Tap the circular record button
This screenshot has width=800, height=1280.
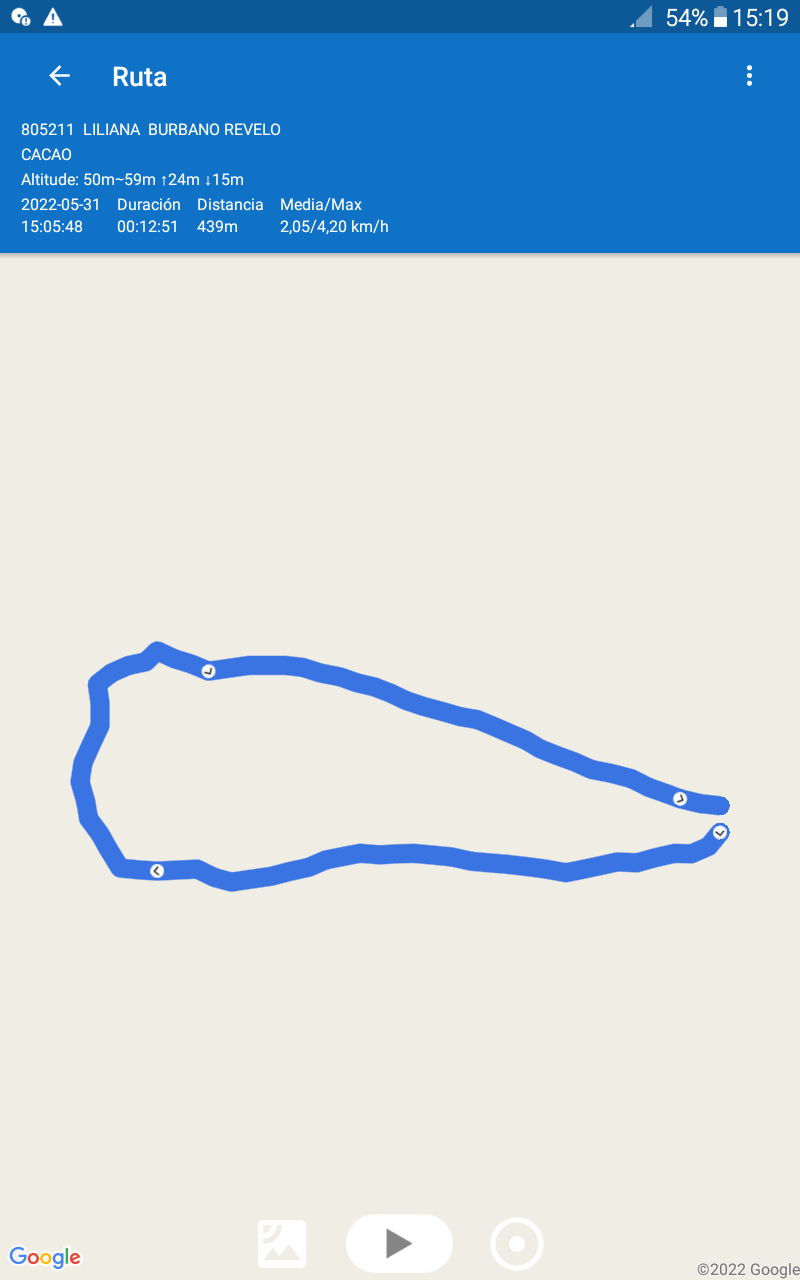(x=517, y=1244)
